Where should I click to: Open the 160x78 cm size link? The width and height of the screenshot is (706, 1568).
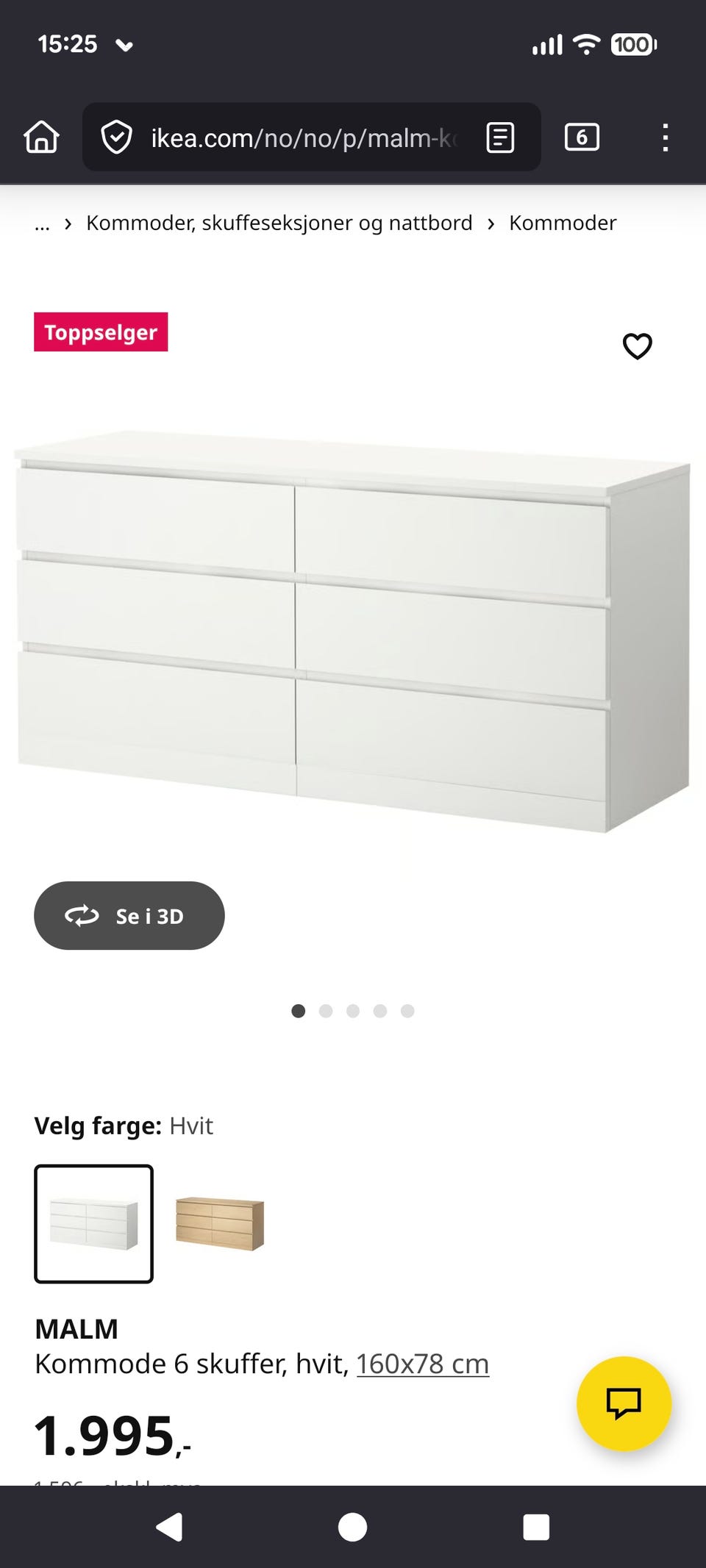tap(422, 1364)
